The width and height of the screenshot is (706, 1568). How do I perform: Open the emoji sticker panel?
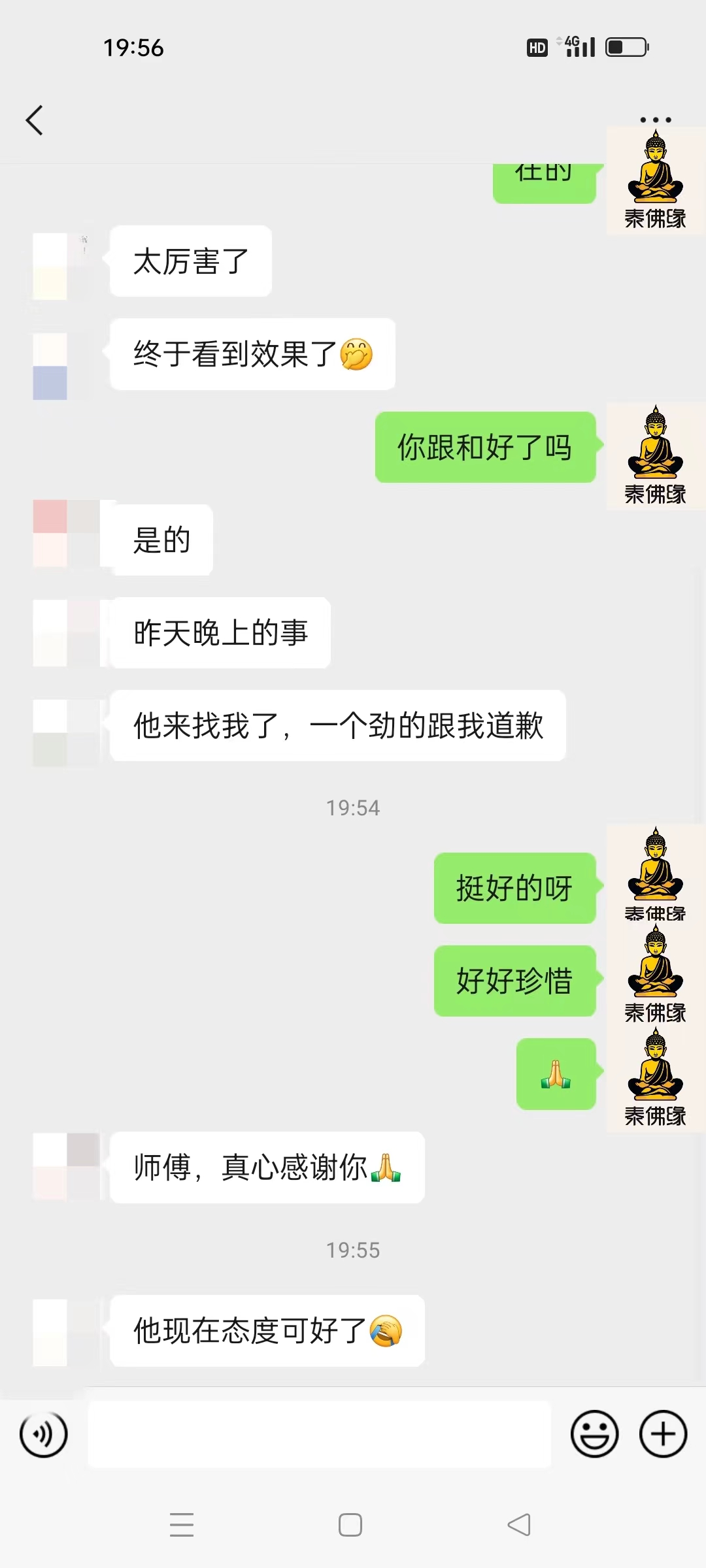(594, 1434)
